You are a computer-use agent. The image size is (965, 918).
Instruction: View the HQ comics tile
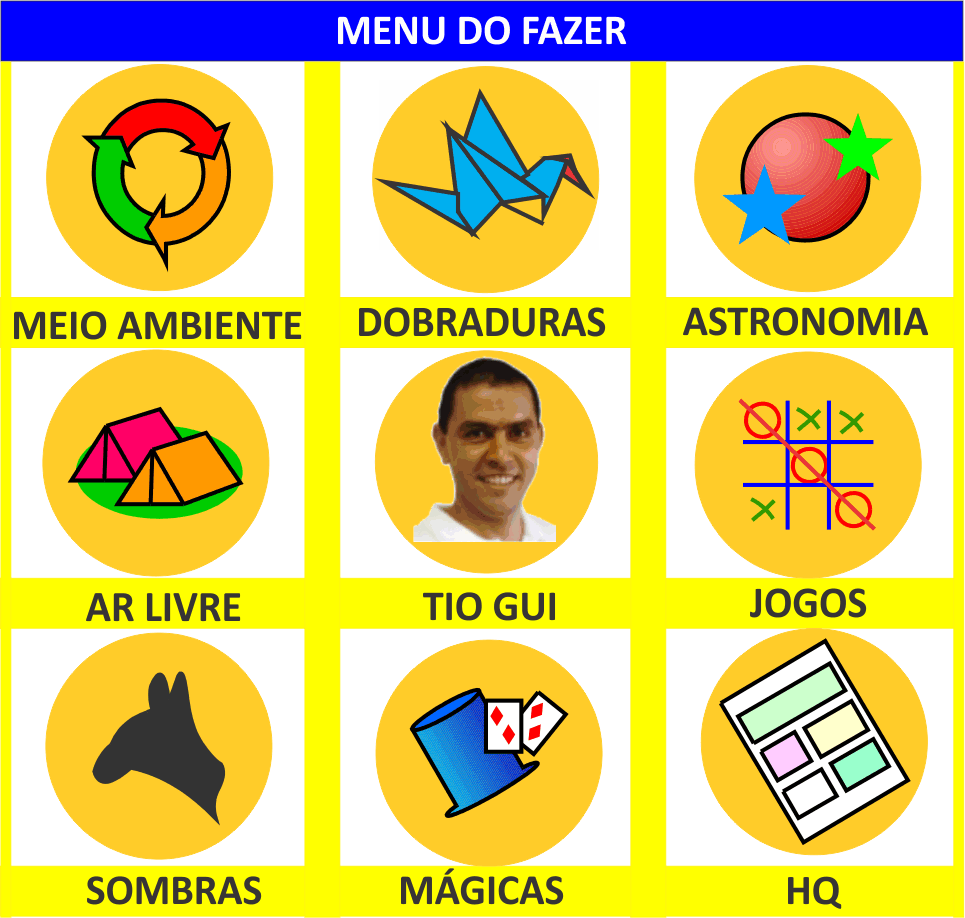click(809, 747)
